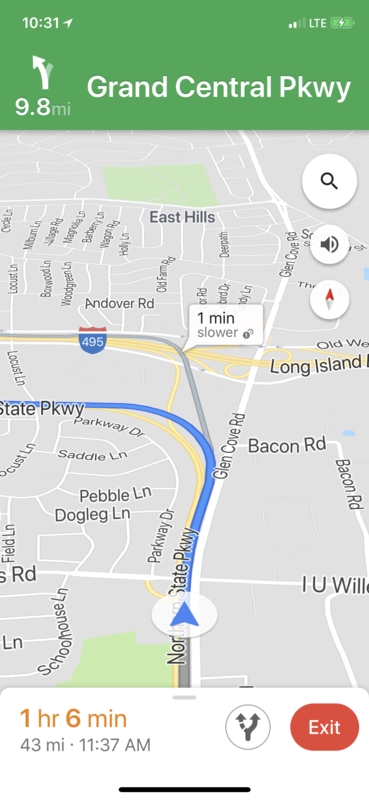
Task: Open search along the route
Action: click(x=329, y=181)
